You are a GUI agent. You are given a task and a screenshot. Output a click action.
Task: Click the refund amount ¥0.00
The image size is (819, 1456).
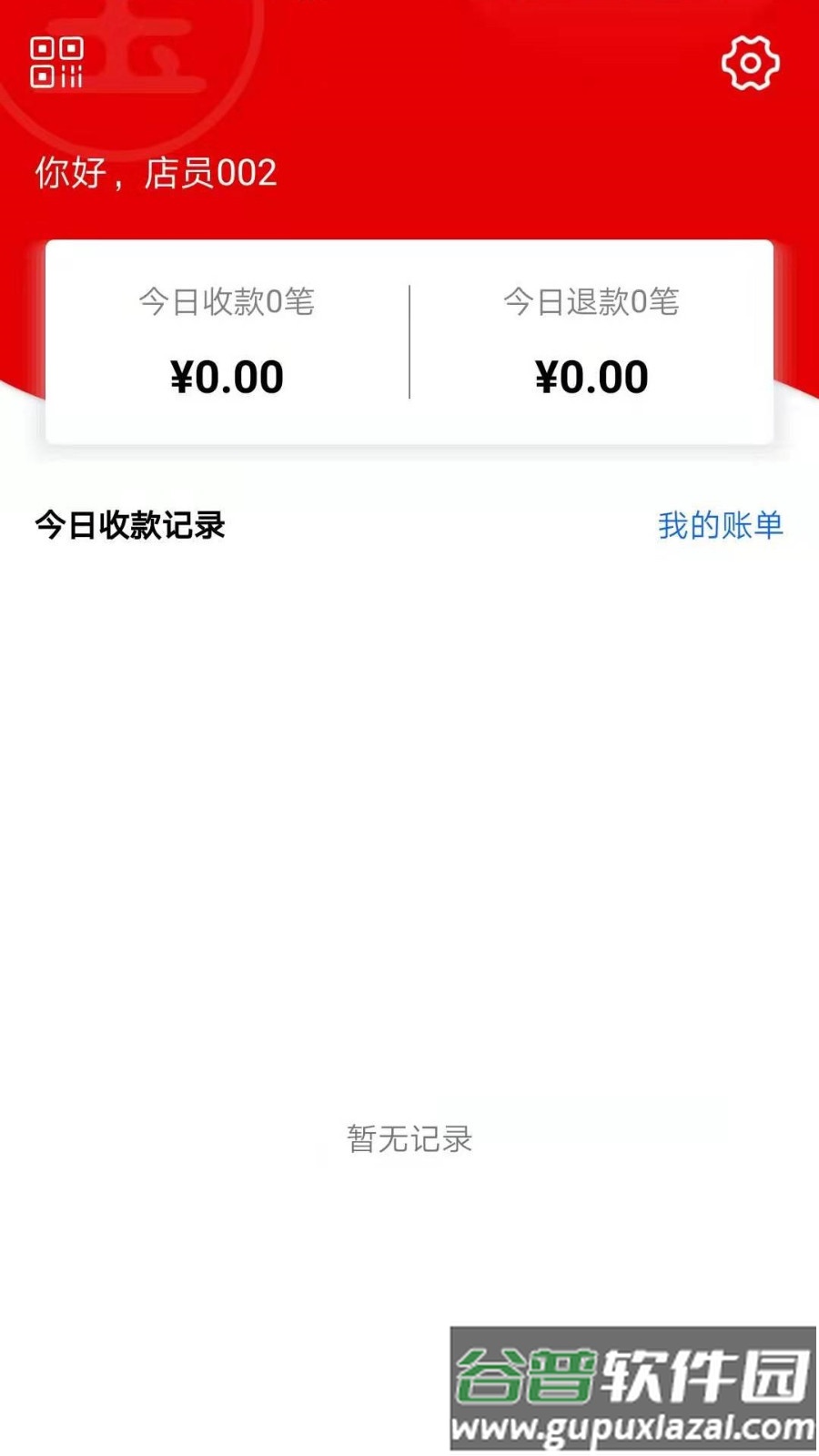[x=591, y=376]
